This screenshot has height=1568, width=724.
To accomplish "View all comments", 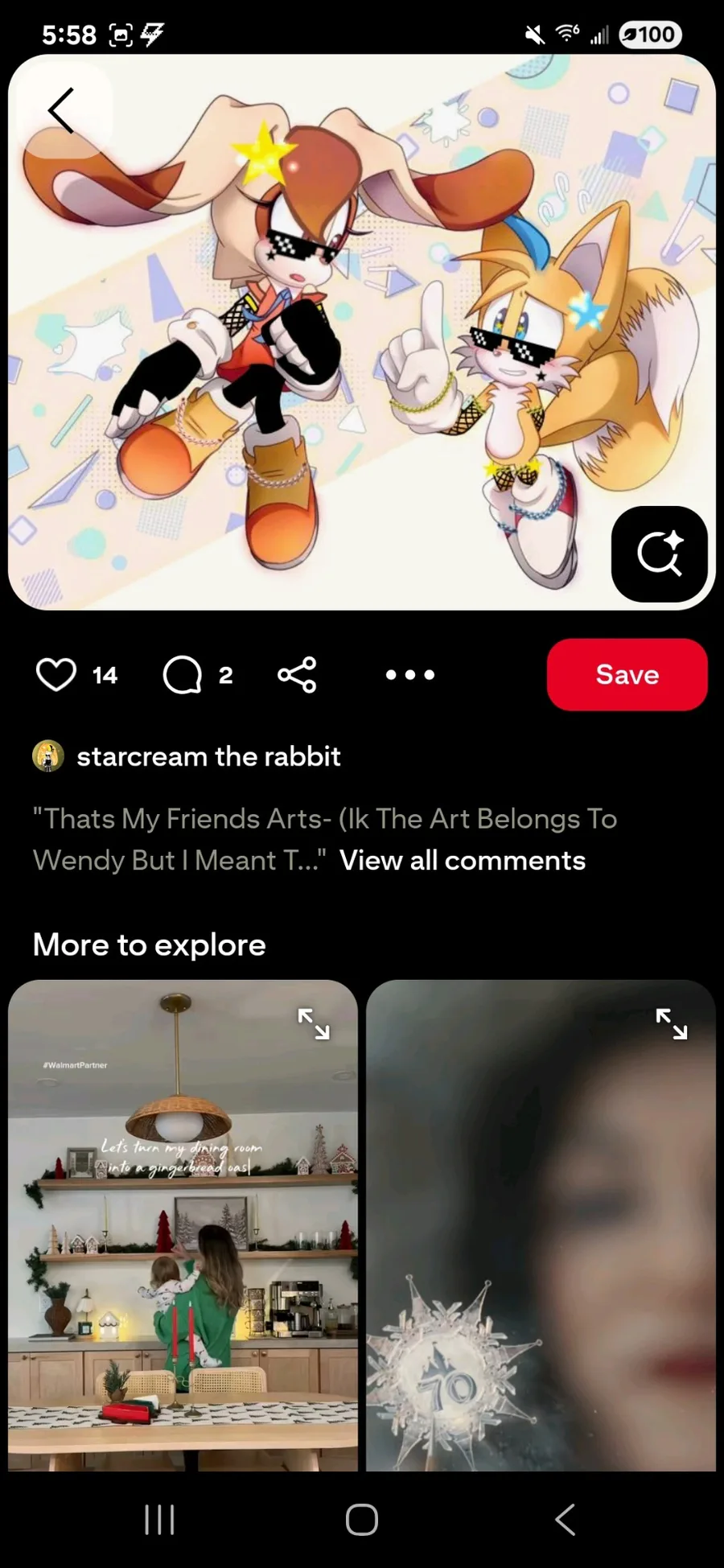I will click(x=462, y=860).
